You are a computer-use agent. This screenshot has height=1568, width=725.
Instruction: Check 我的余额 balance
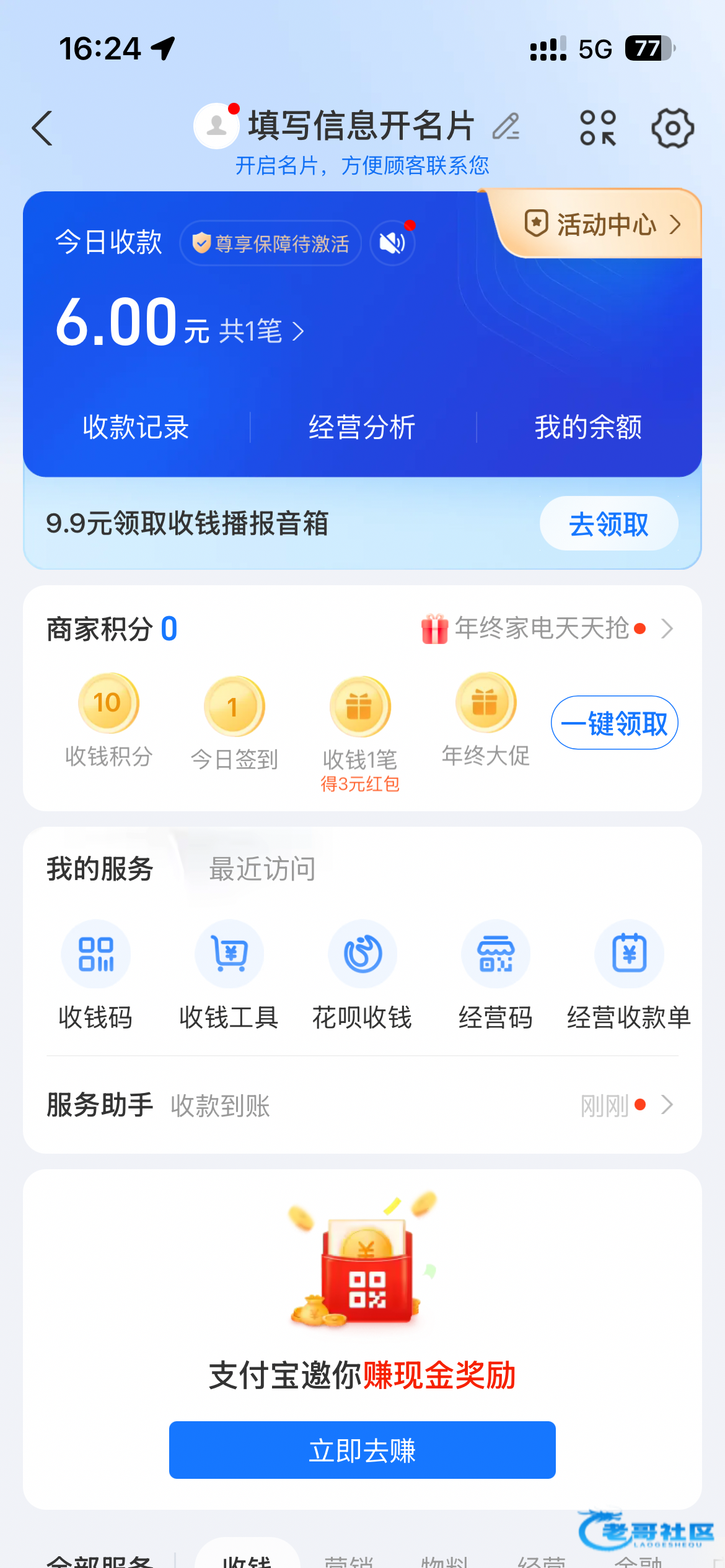pyautogui.click(x=588, y=427)
